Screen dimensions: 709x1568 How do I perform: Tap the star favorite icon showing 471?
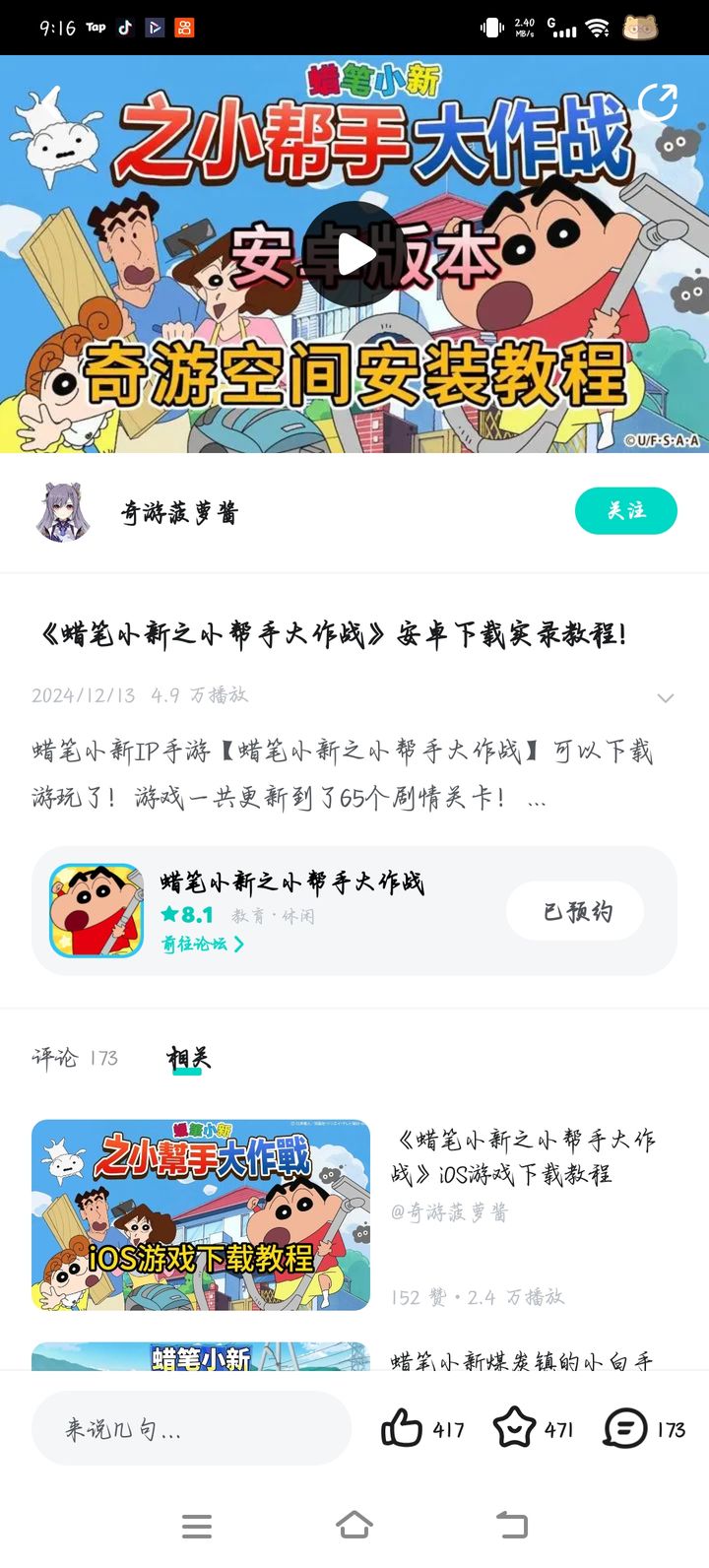(515, 1428)
